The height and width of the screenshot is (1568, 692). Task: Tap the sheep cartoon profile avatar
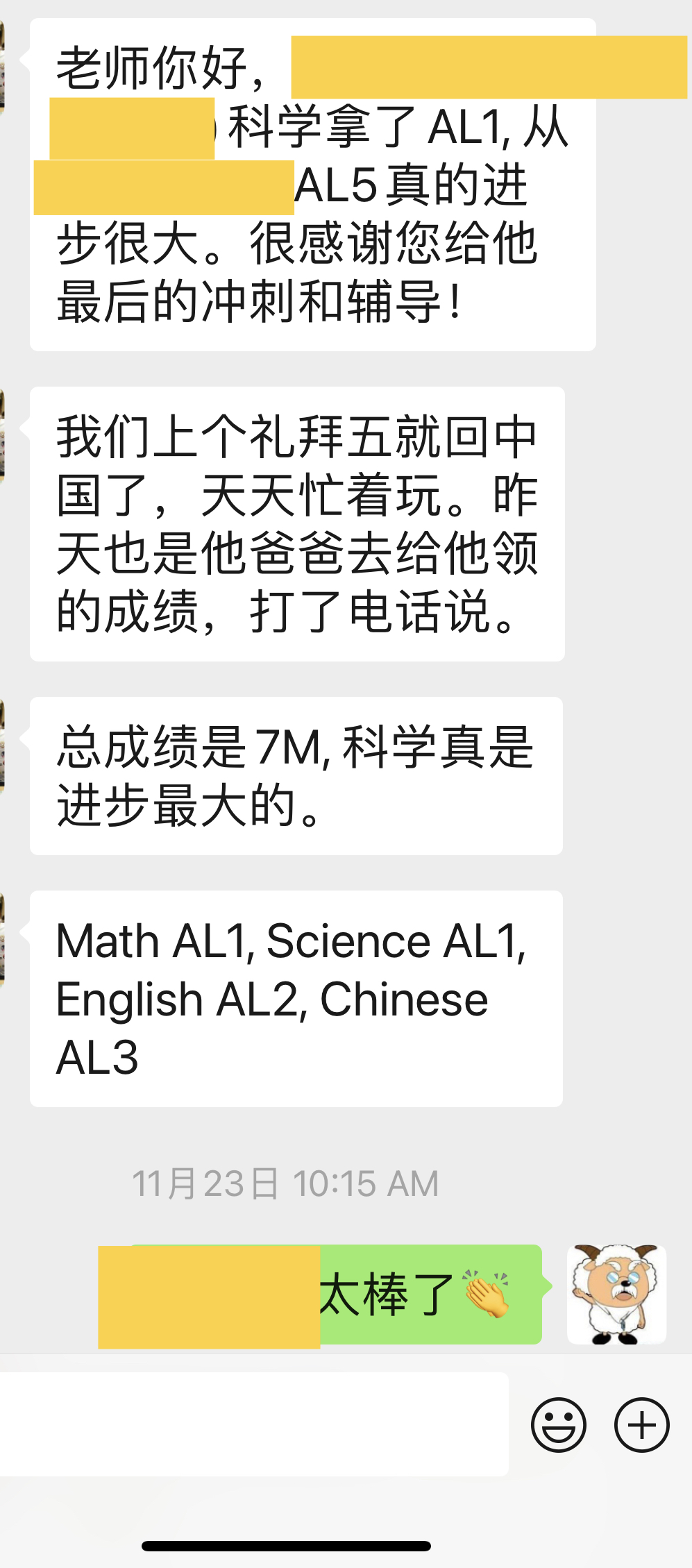(x=616, y=1294)
